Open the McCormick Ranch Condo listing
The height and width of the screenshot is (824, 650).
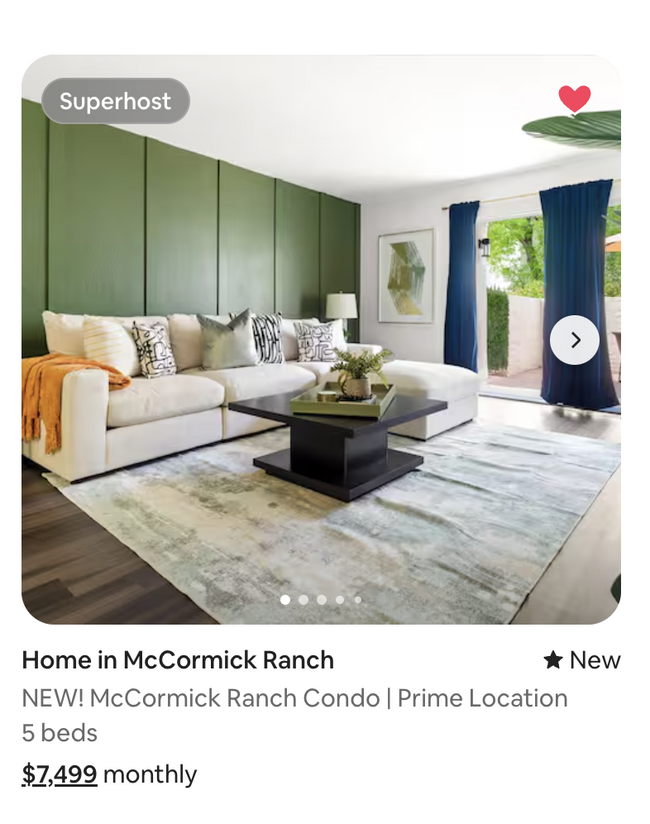(294, 698)
